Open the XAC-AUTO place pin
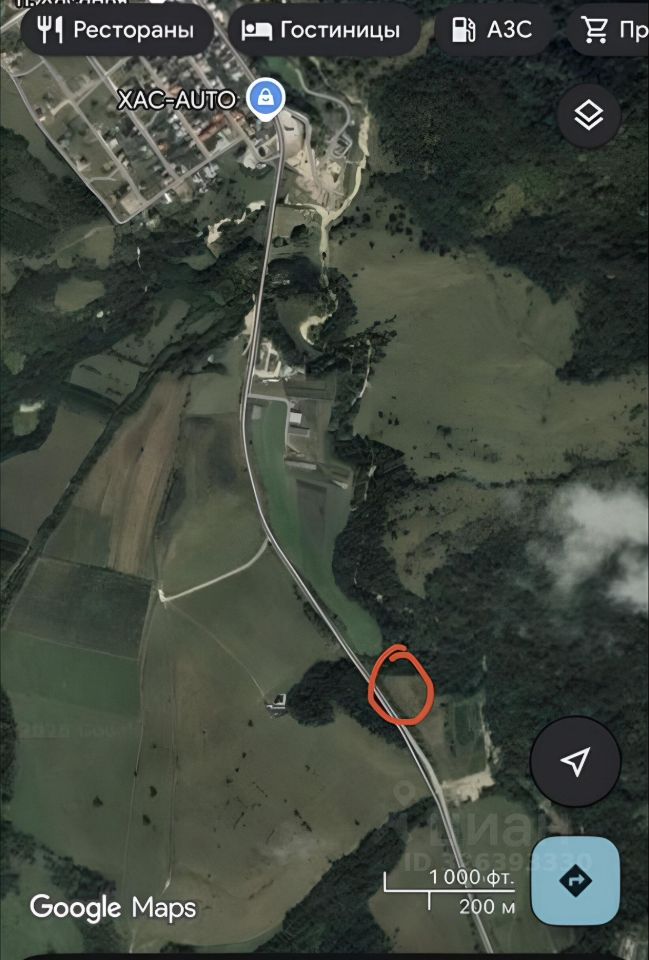 [267, 98]
